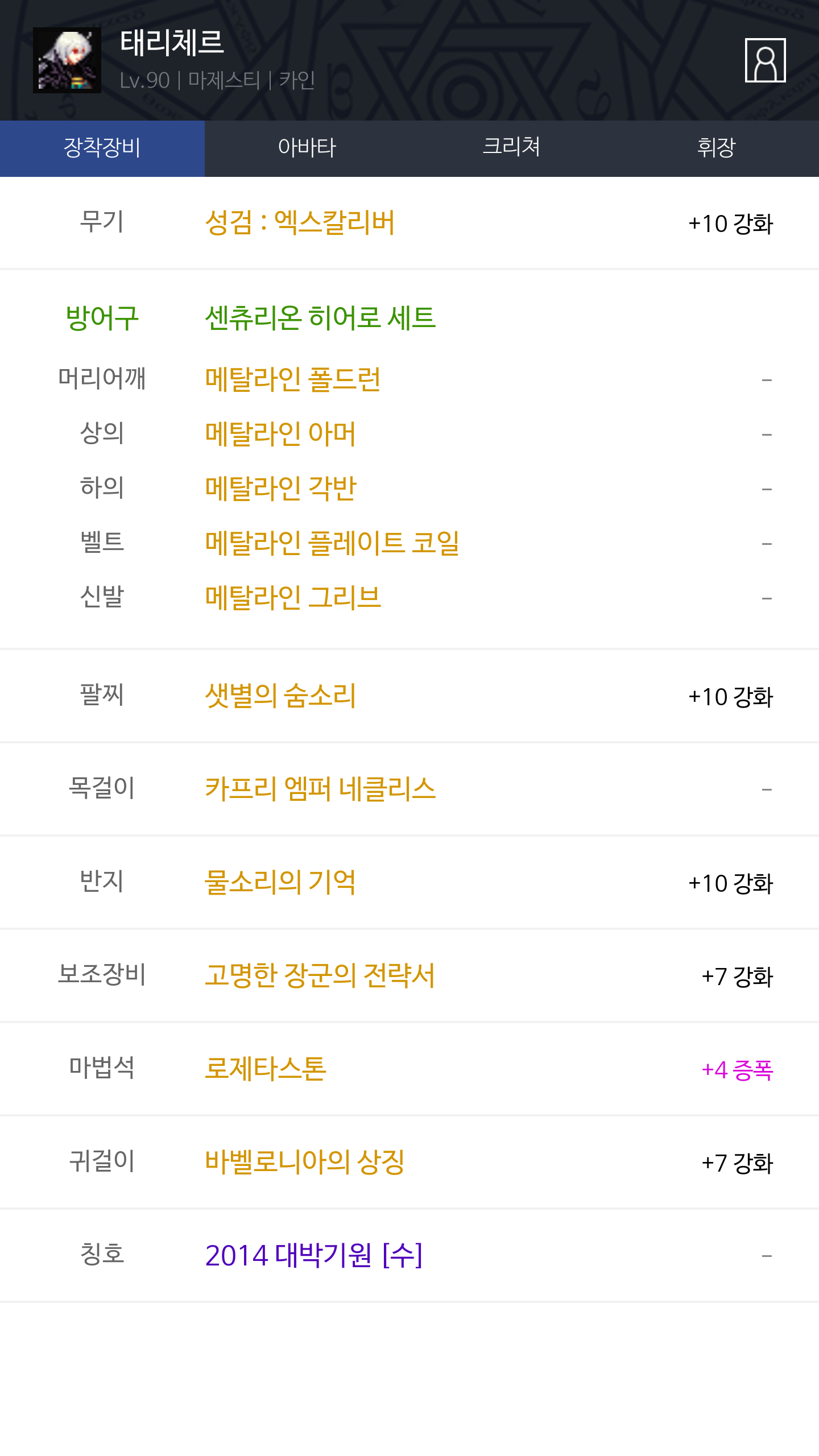
Task: Select the 장착장비 tab
Action: [102, 148]
